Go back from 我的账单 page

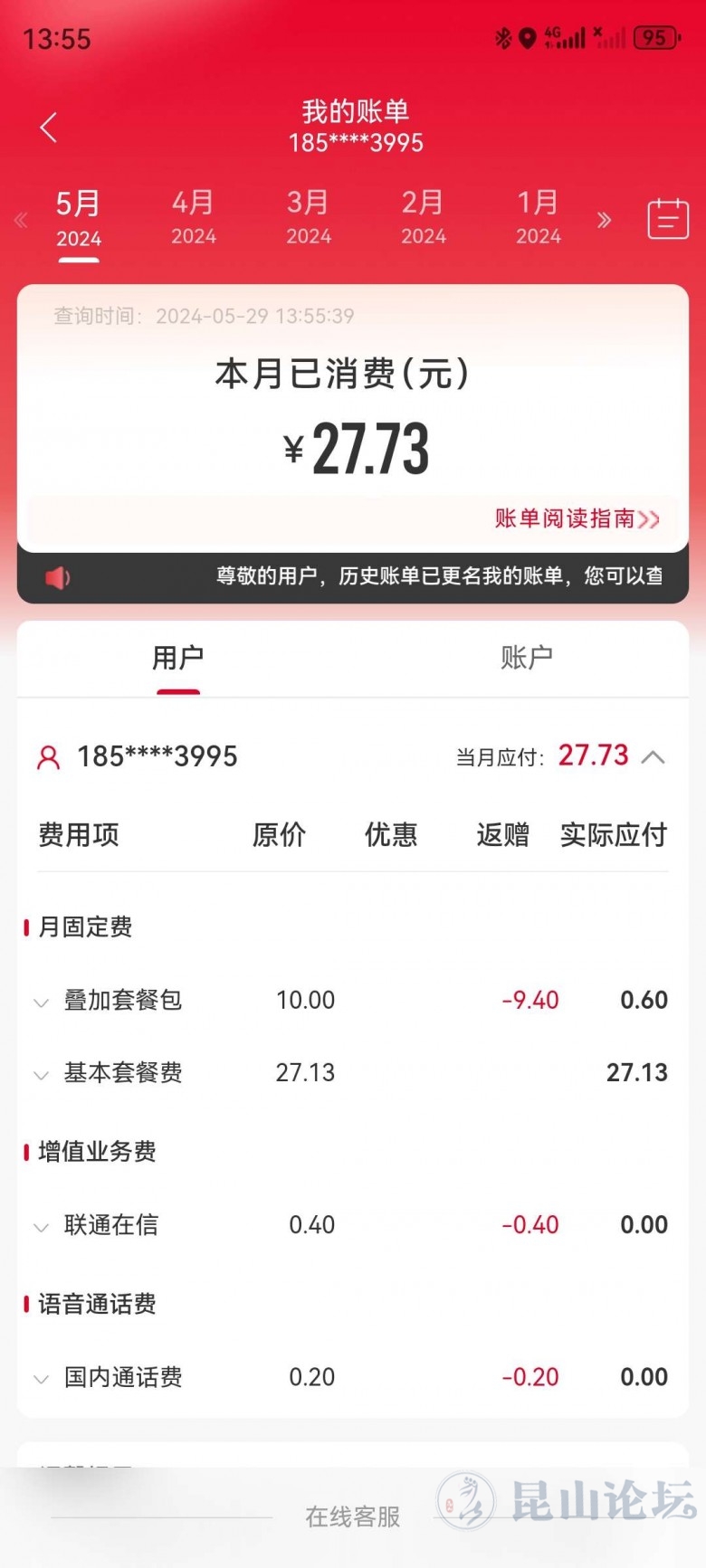click(x=49, y=128)
